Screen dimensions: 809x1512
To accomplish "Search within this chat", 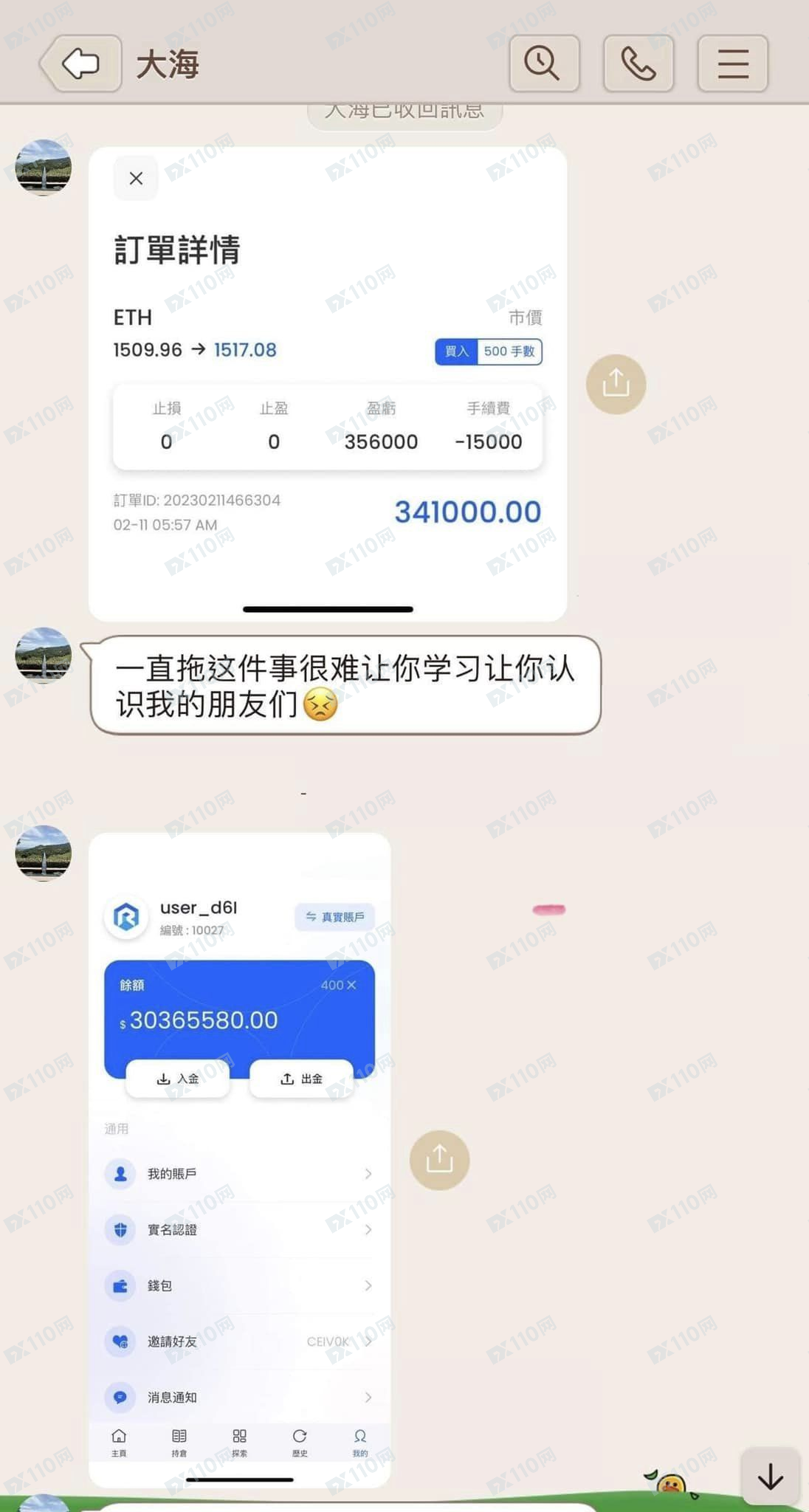I will coord(544,63).
